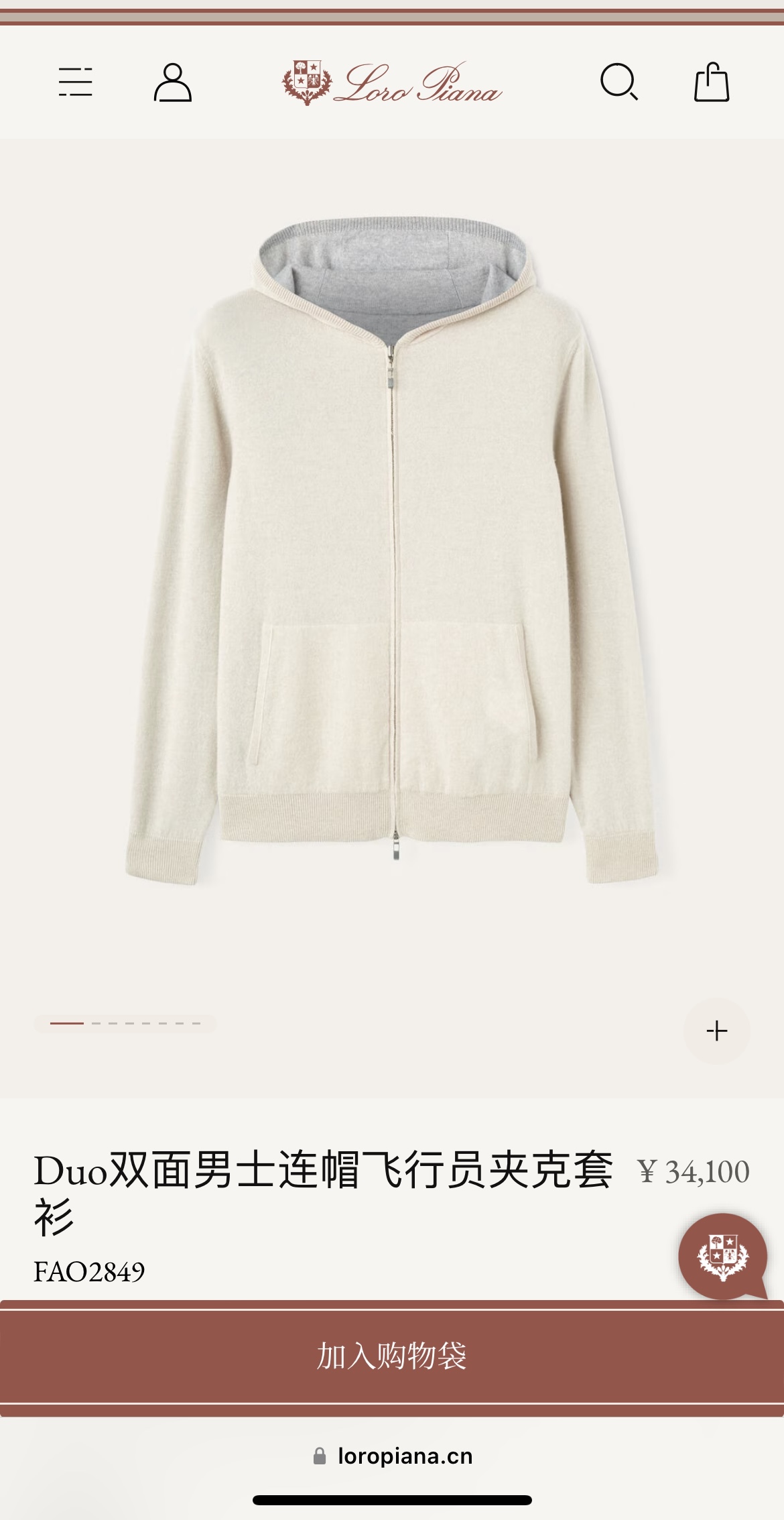Viewport: 784px width, 1520px height.
Task: Open the shopping bag
Action: coord(711,82)
